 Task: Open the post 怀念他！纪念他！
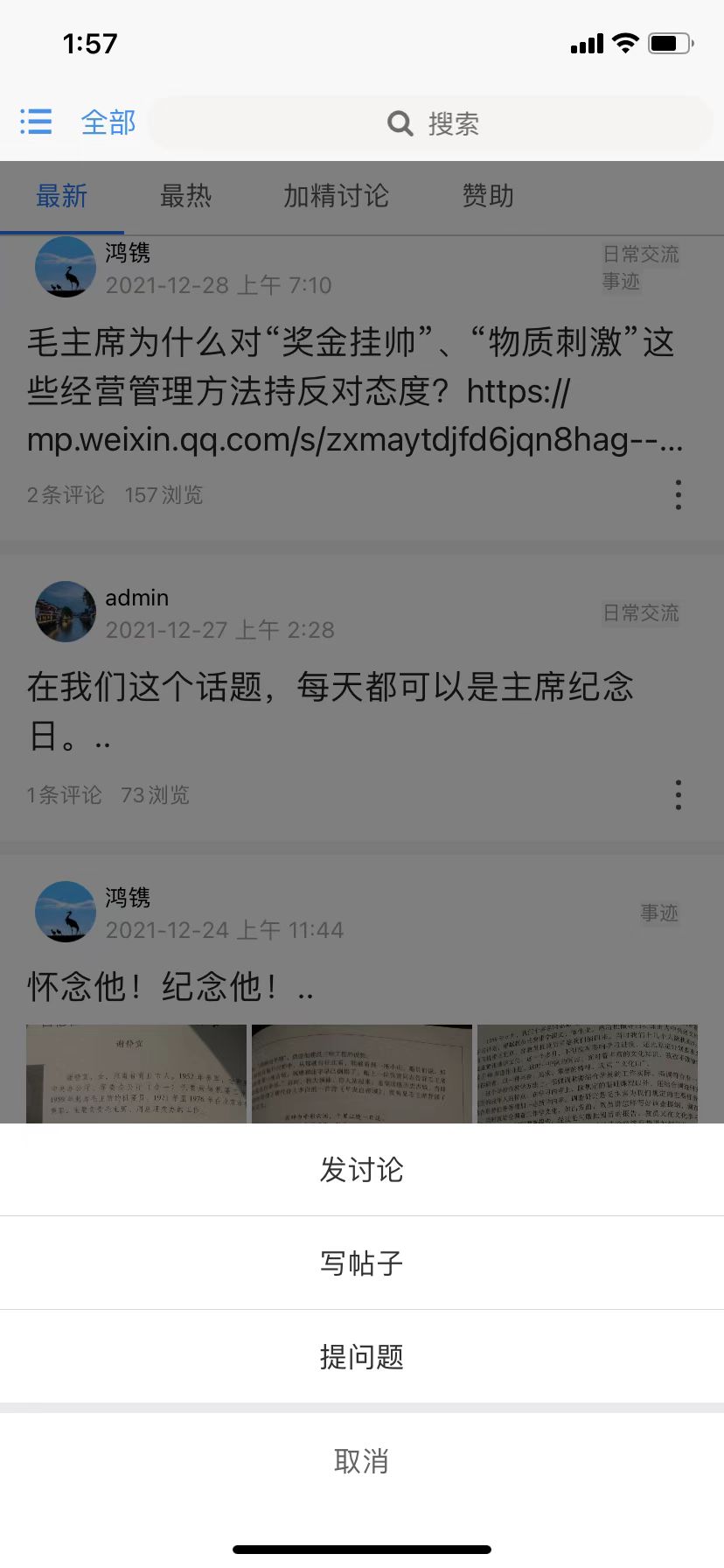pyautogui.click(x=171, y=987)
